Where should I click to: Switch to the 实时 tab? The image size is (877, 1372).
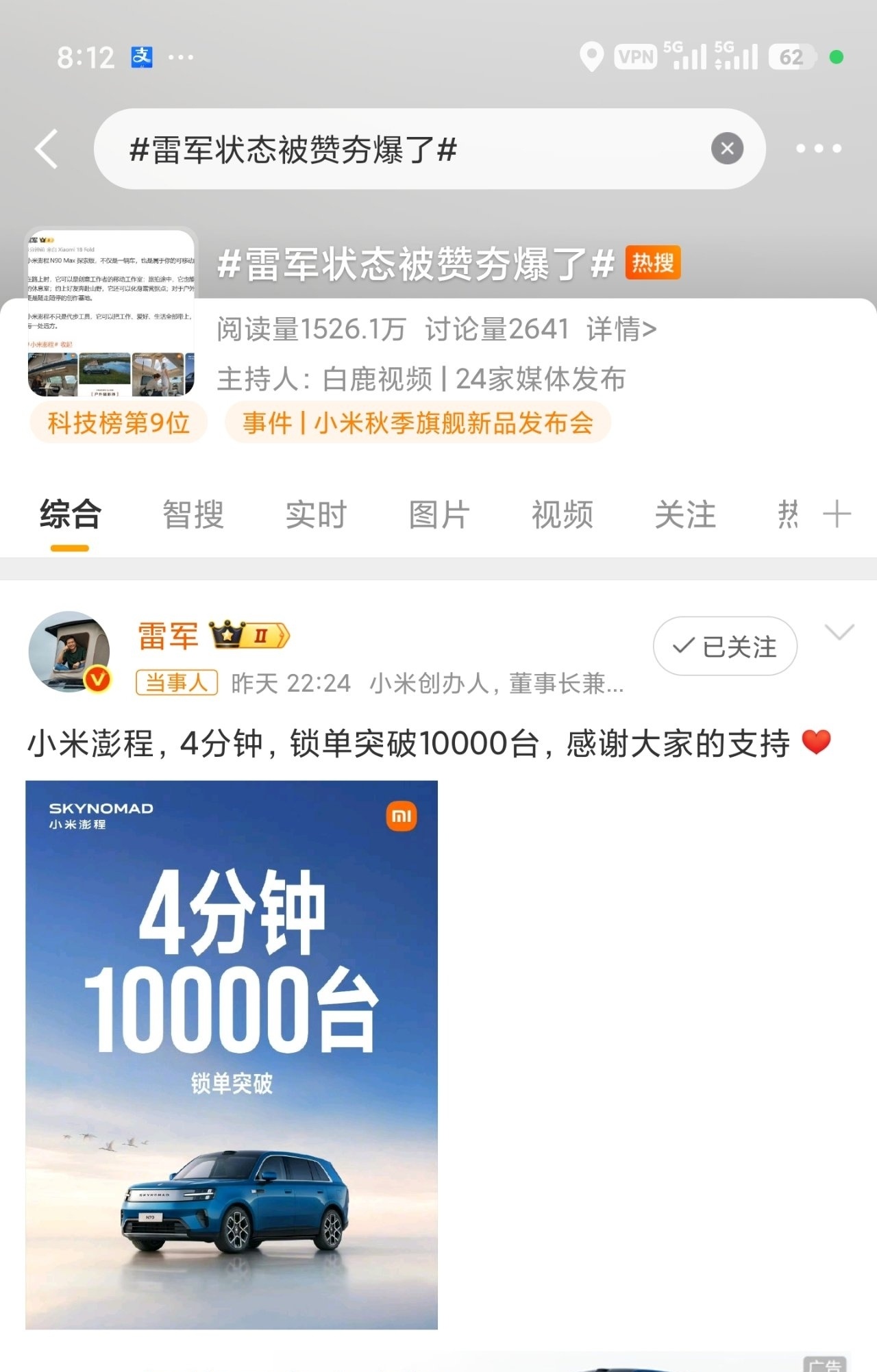[x=317, y=514]
